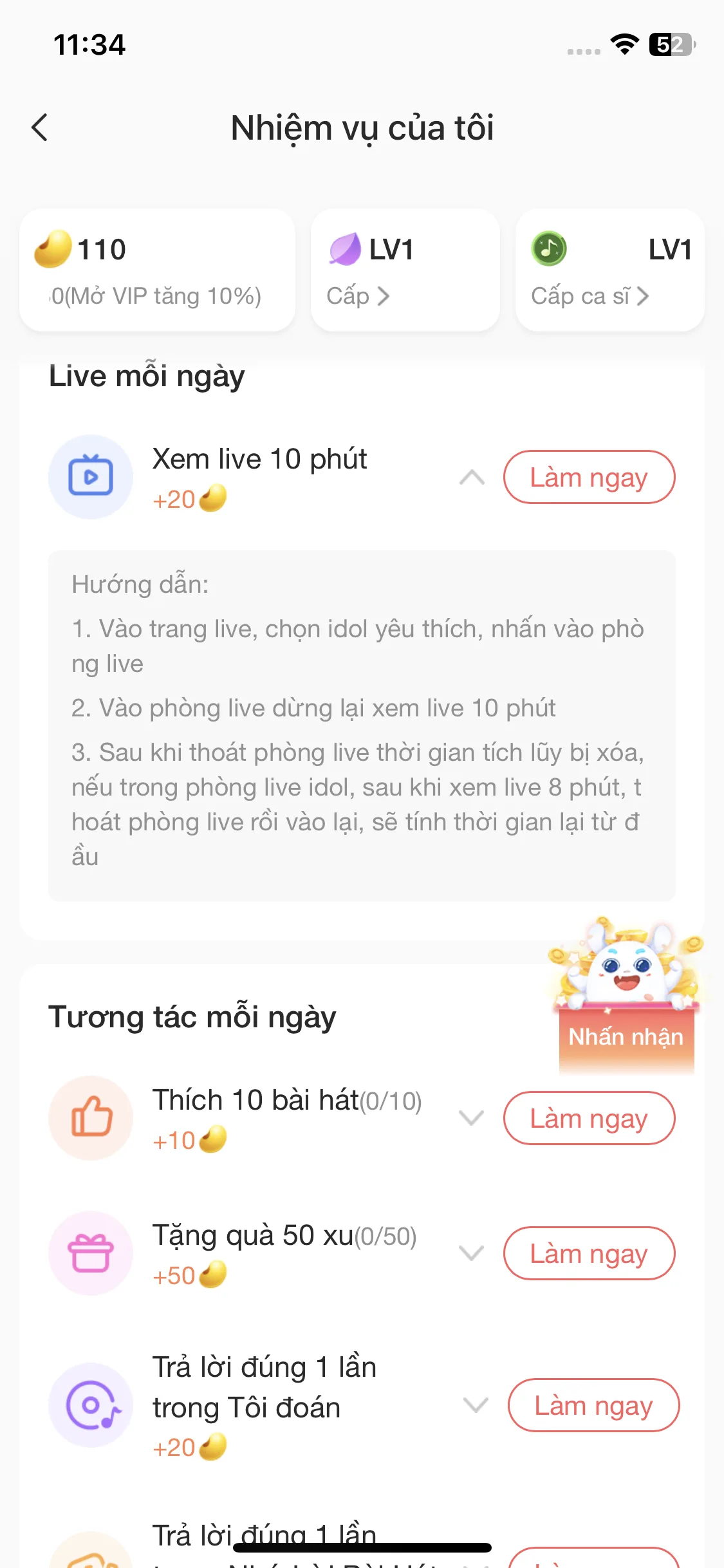The height and width of the screenshot is (1568, 724).
Task: Expand the Tặng quà 50 xu task details
Action: (x=472, y=1253)
